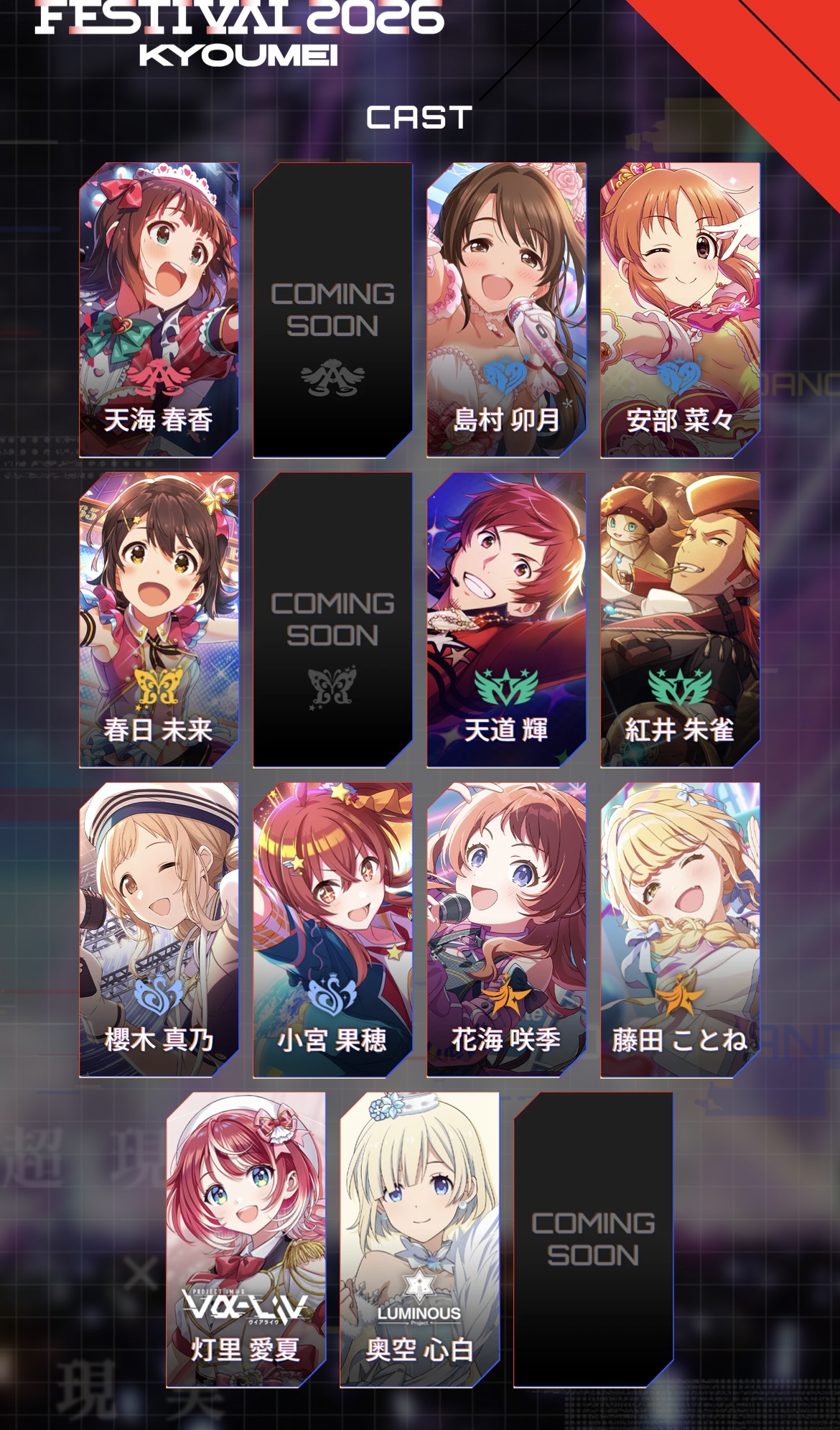Select the 小宮 果穂 cast card
This screenshot has width=840, height=1430.
(332, 929)
